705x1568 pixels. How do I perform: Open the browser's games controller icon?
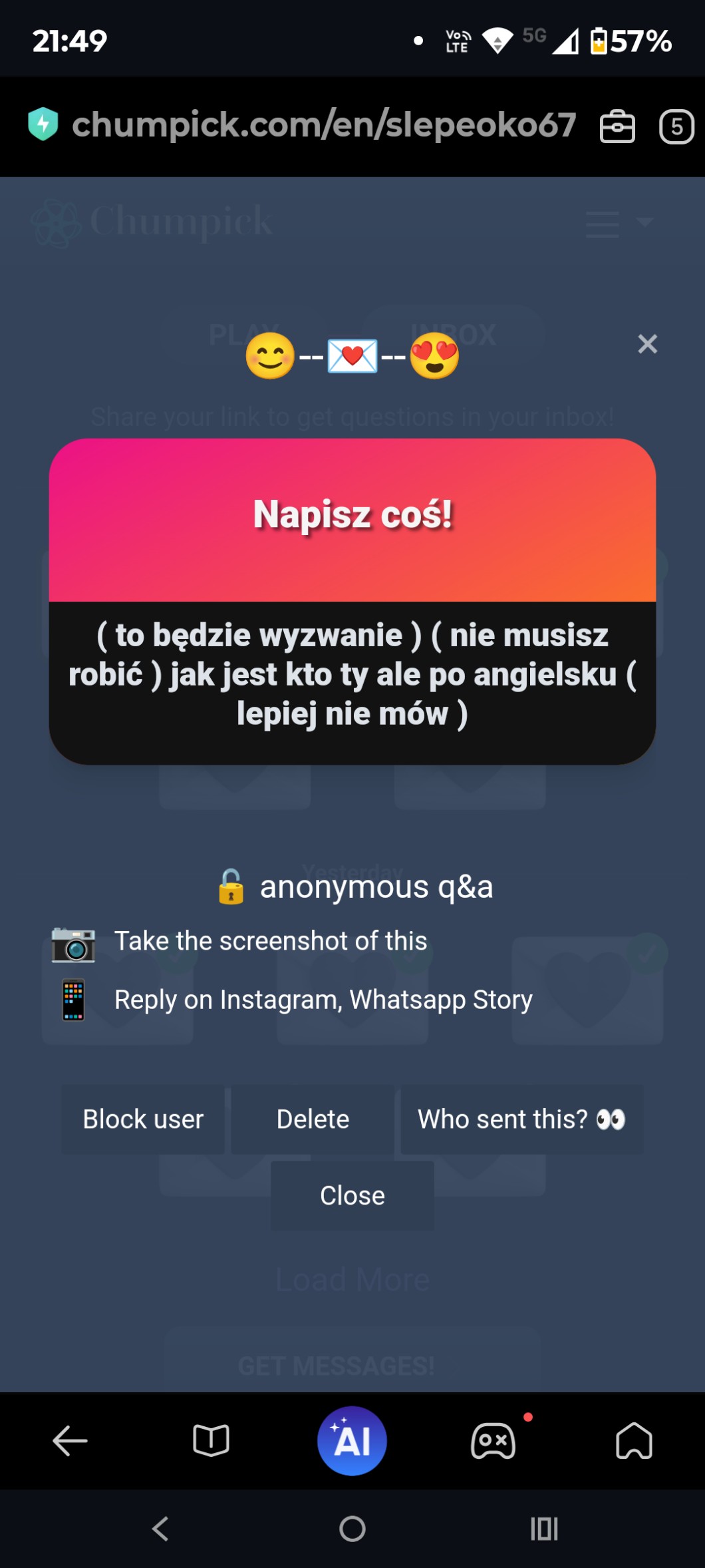[493, 1441]
